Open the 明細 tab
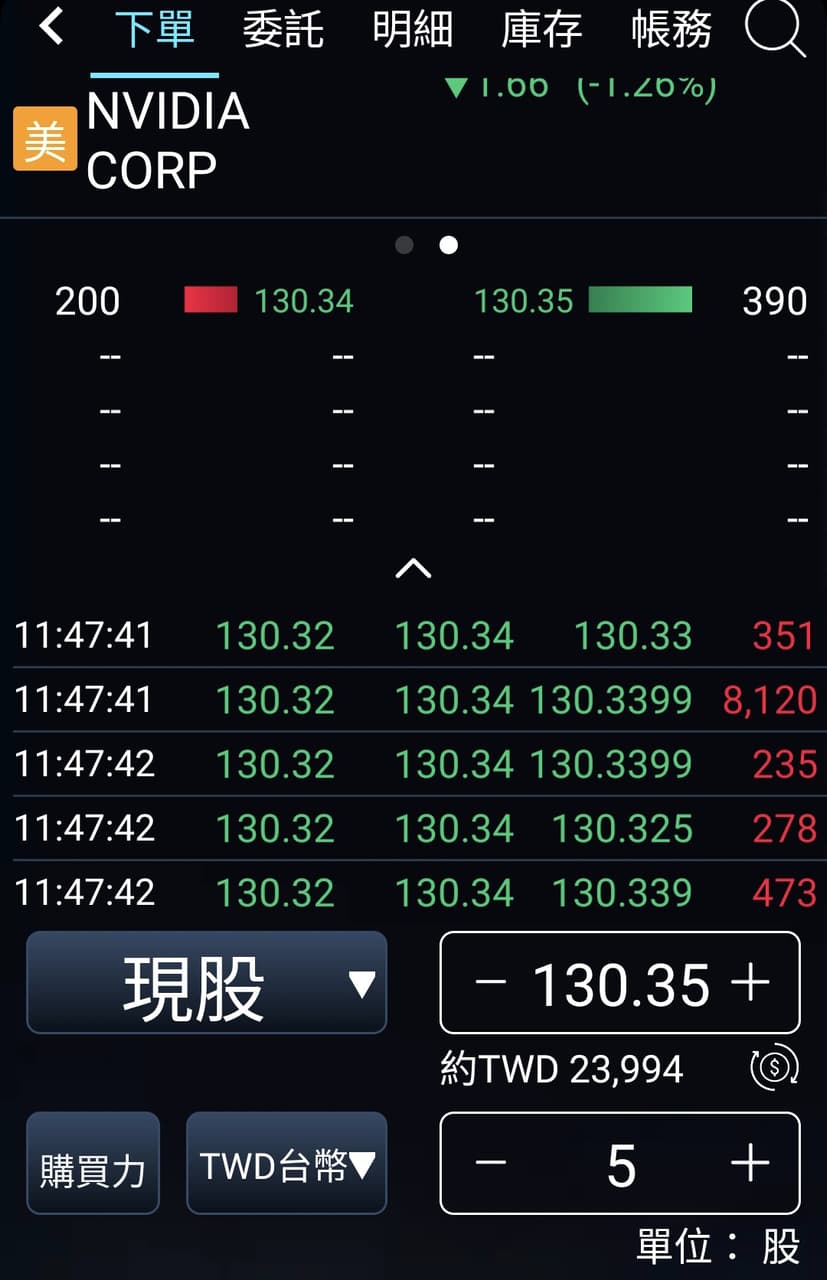The width and height of the screenshot is (827, 1280). coord(412,30)
